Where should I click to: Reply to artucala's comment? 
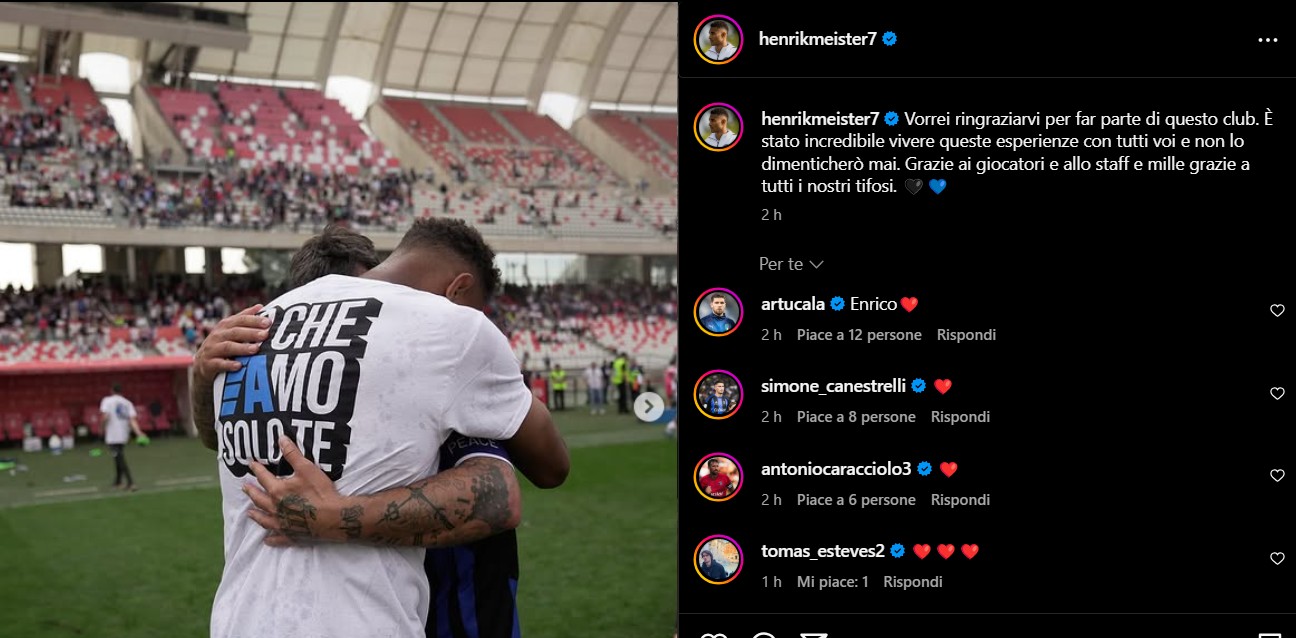coord(966,335)
